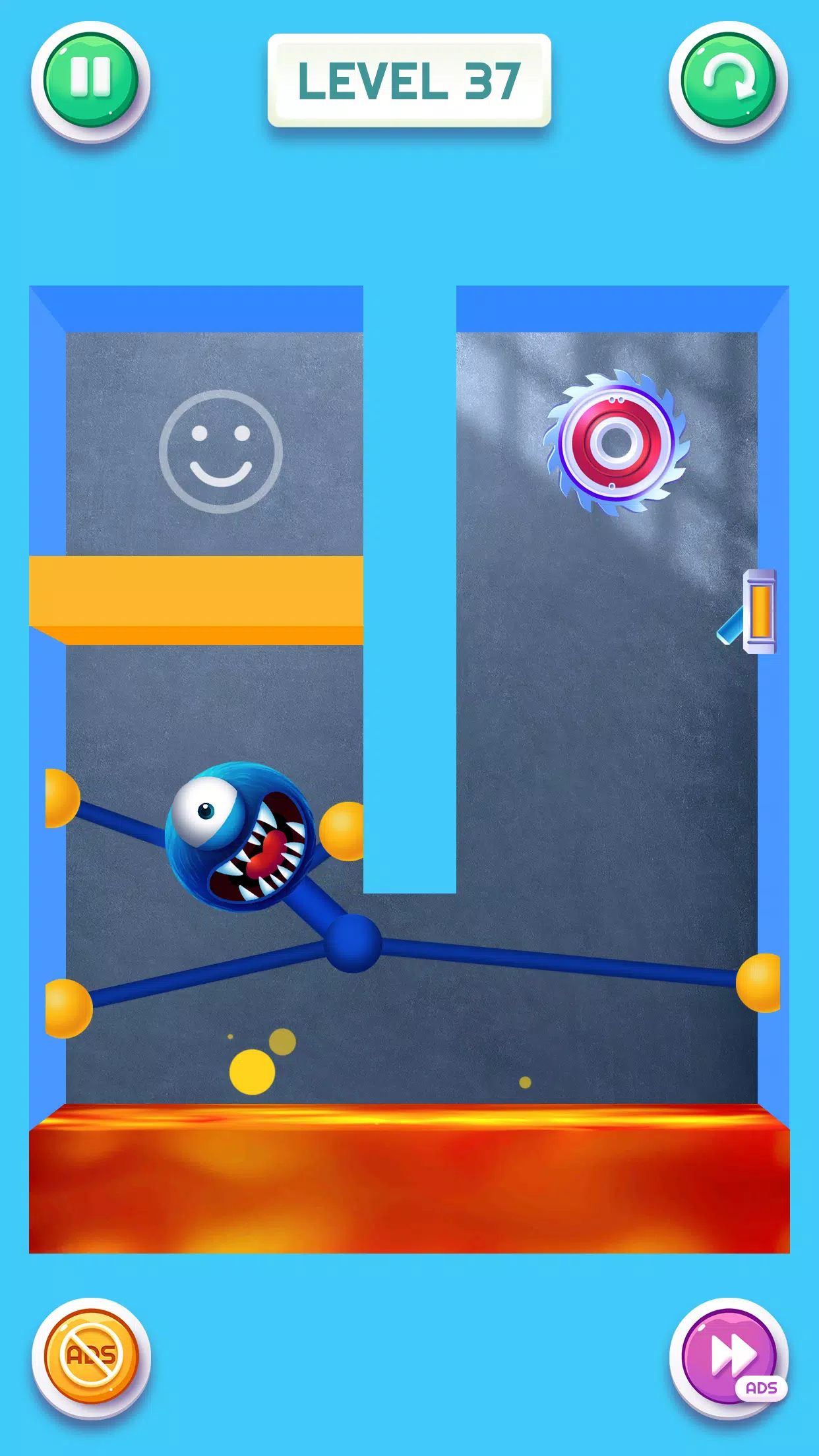Open the remove ads offer
The height and width of the screenshot is (1456, 819).
(x=91, y=1356)
